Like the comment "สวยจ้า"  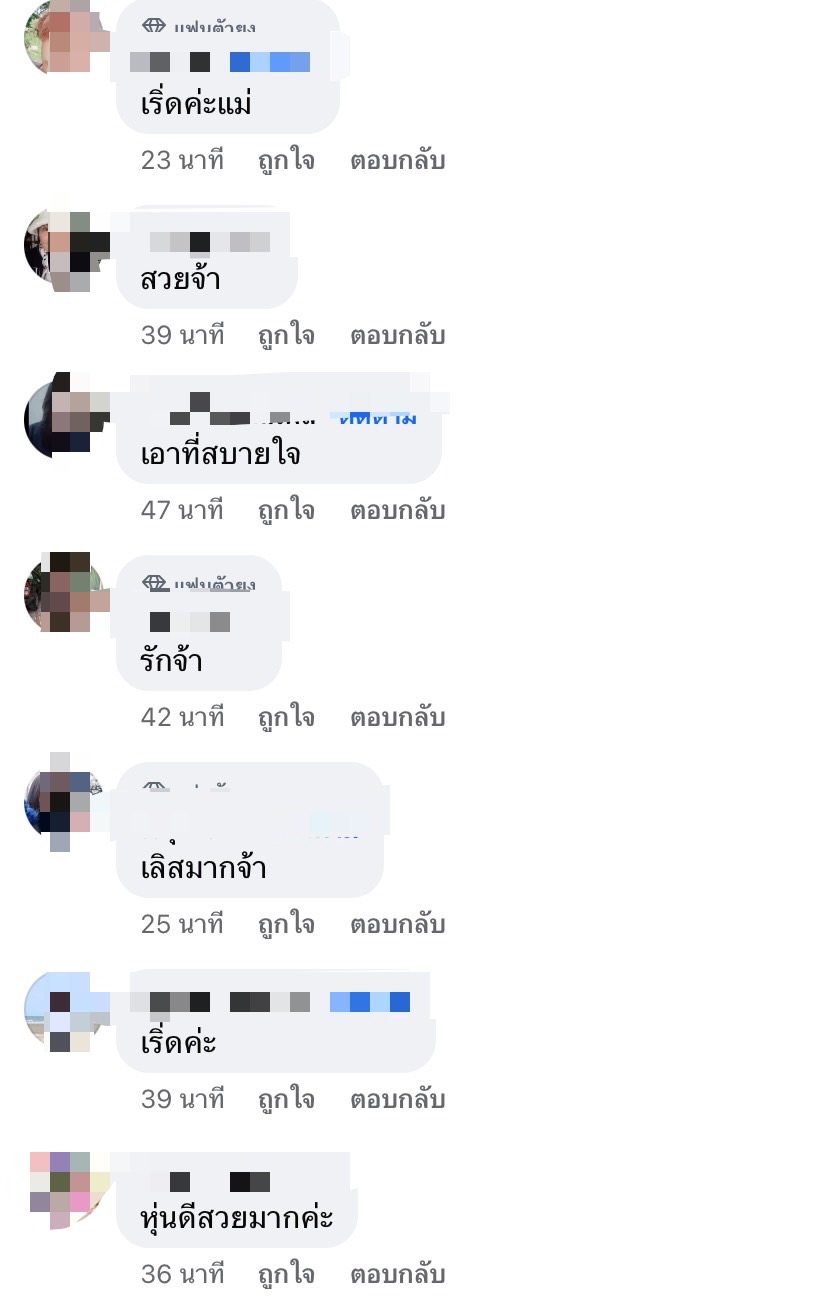coord(286,336)
